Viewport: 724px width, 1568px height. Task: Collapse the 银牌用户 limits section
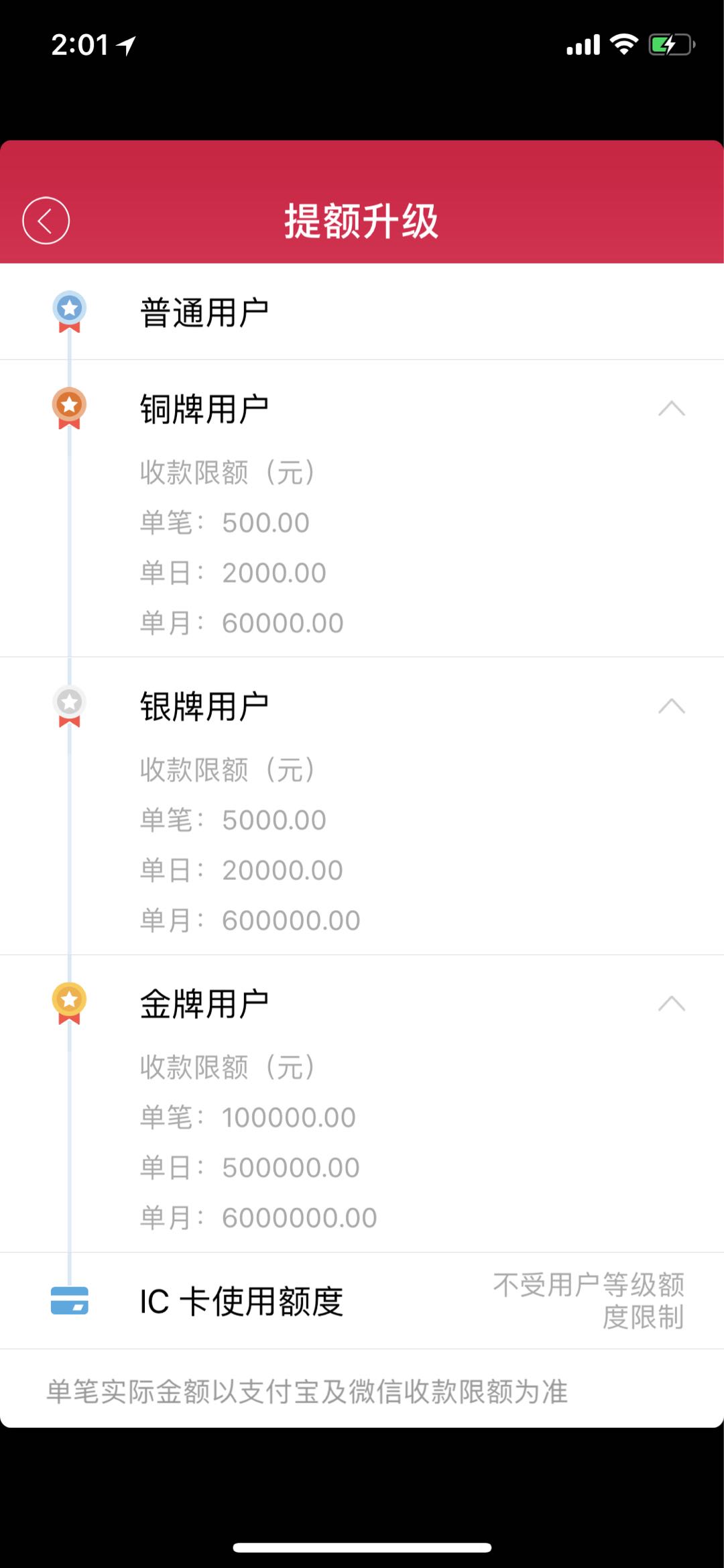point(671,706)
